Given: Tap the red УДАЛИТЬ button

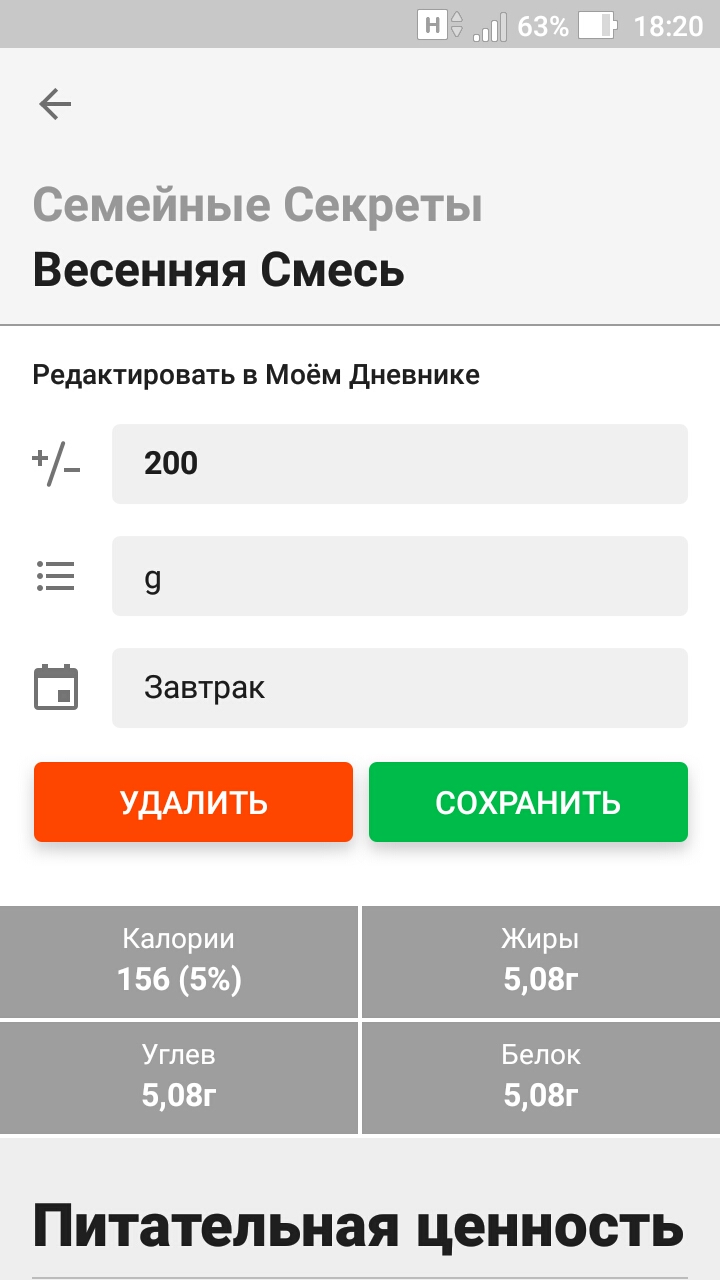Looking at the screenshot, I should [193, 802].
